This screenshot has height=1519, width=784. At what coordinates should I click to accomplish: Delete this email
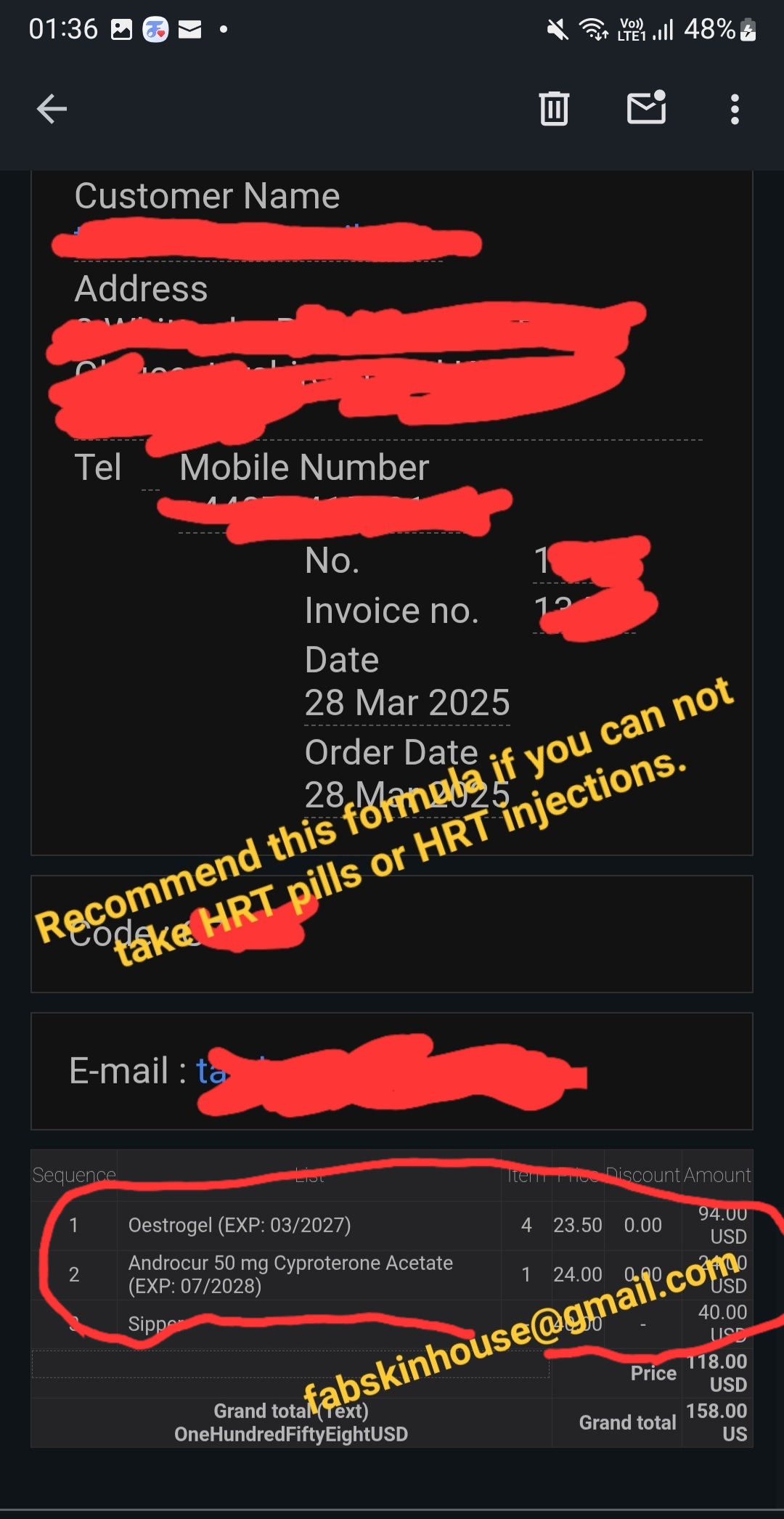click(x=554, y=109)
